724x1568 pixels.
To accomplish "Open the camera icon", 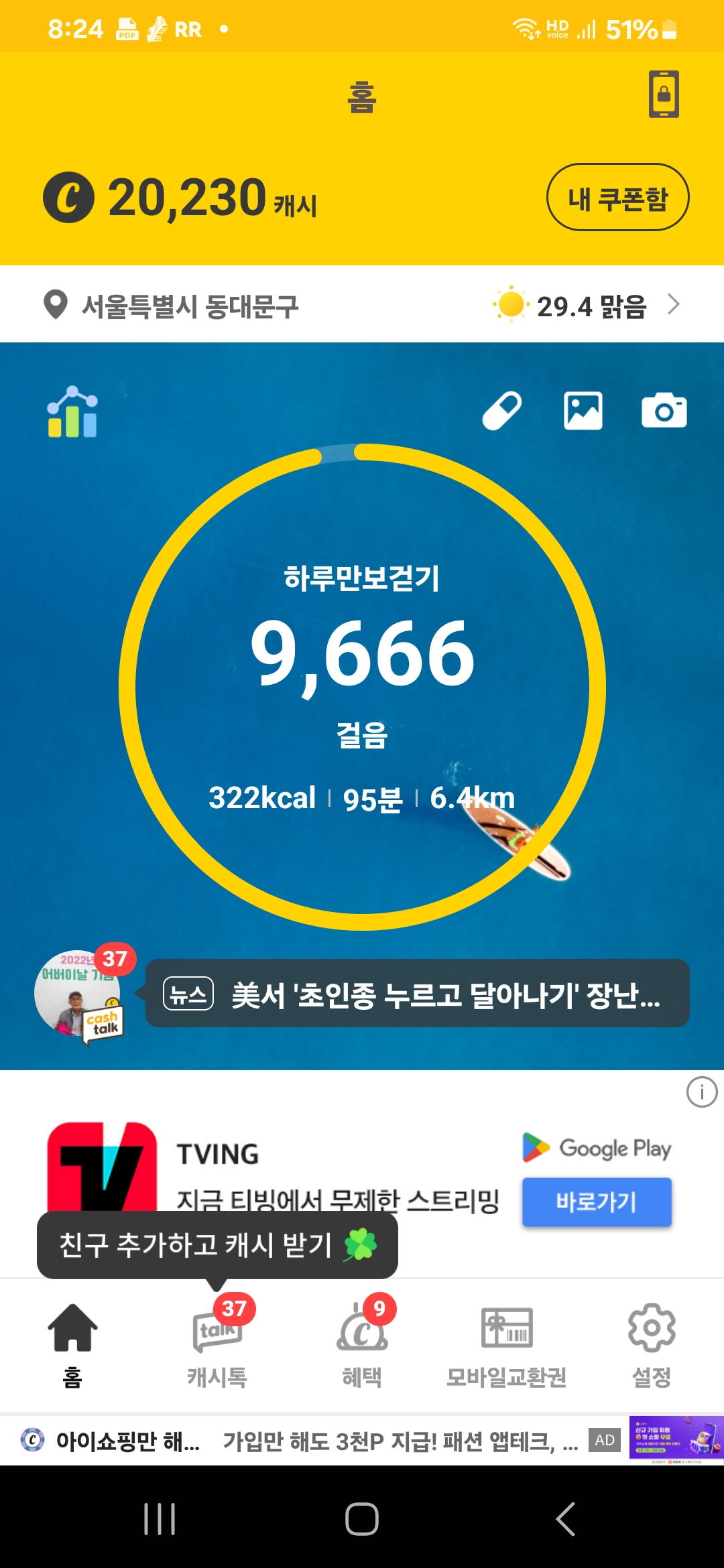I will pos(664,411).
